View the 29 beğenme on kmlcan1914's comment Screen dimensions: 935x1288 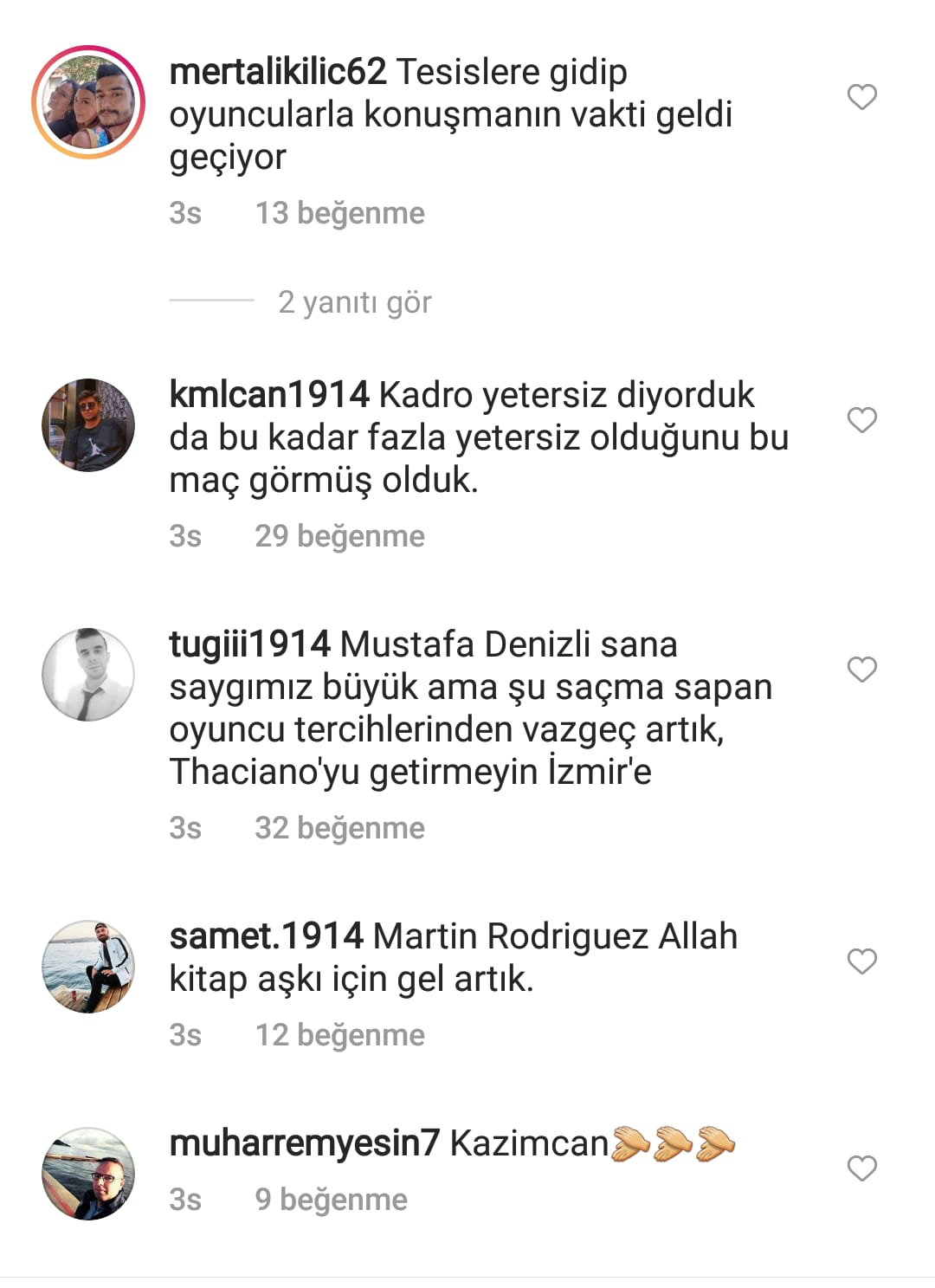[339, 536]
